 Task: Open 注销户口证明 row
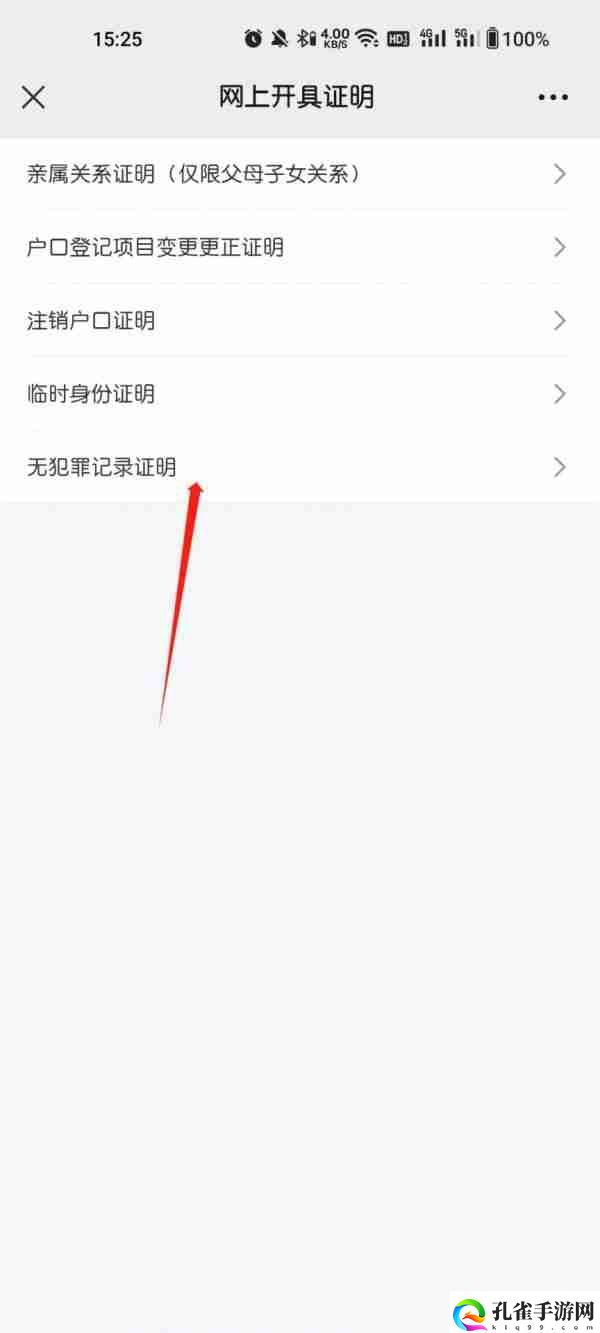(300, 321)
